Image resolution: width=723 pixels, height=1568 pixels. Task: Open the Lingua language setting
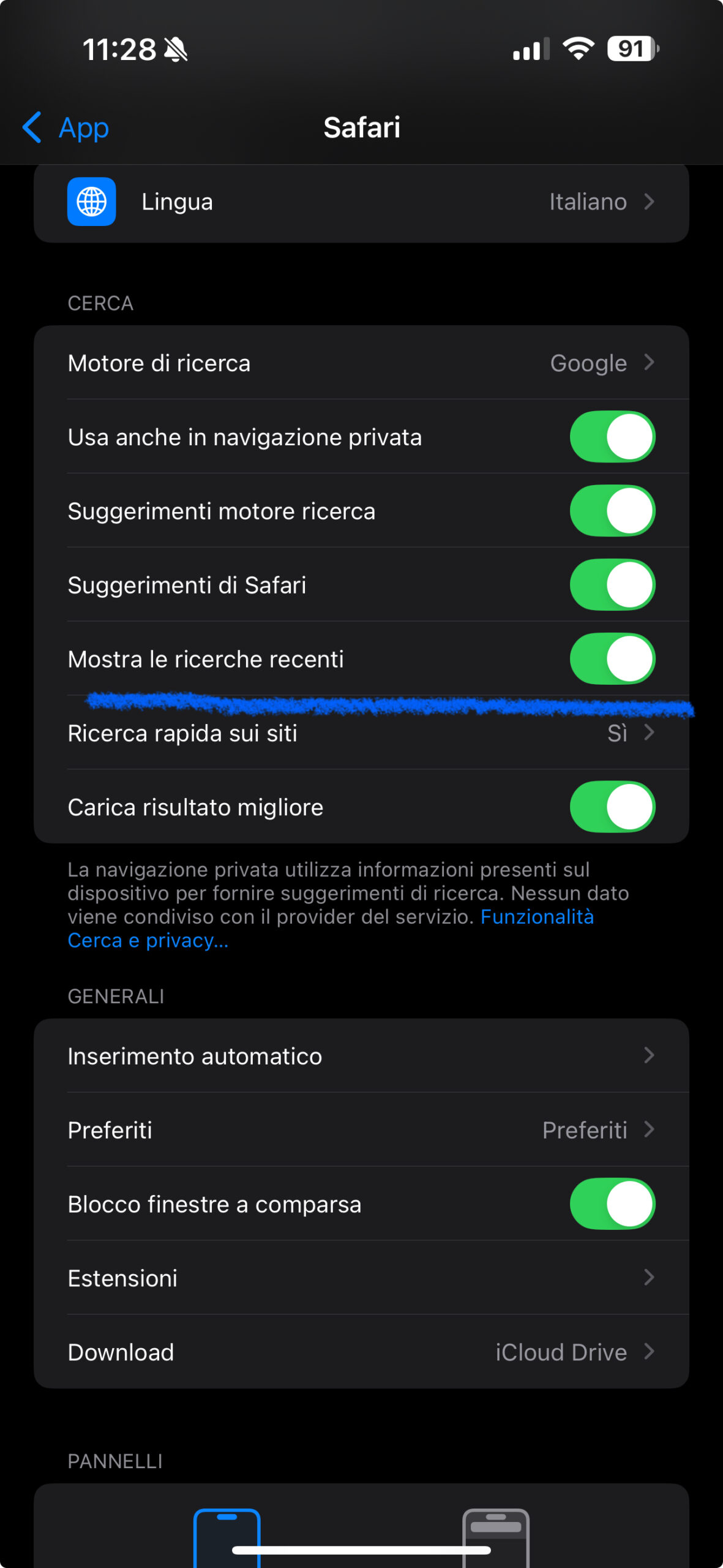pos(361,202)
